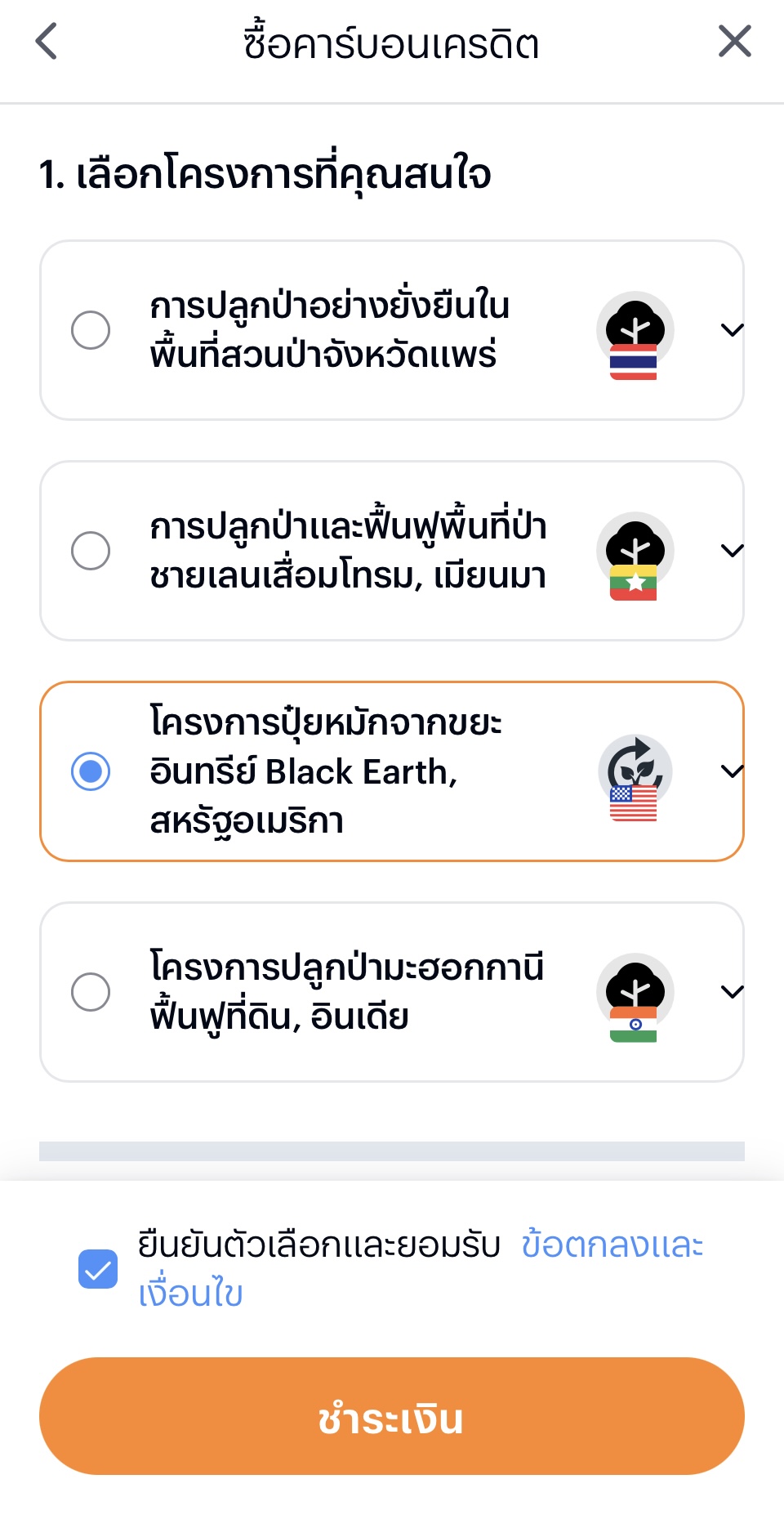Viewport: 784px width, 1515px height.
Task: Select the Black Earth compost project radio
Action: tap(91, 771)
